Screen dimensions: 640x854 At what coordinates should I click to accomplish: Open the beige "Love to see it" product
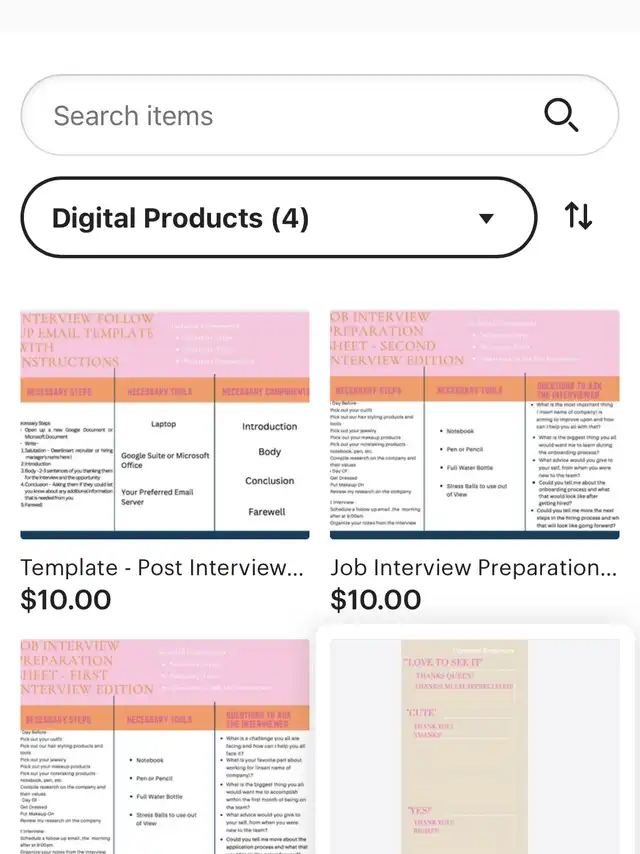(x=465, y=745)
